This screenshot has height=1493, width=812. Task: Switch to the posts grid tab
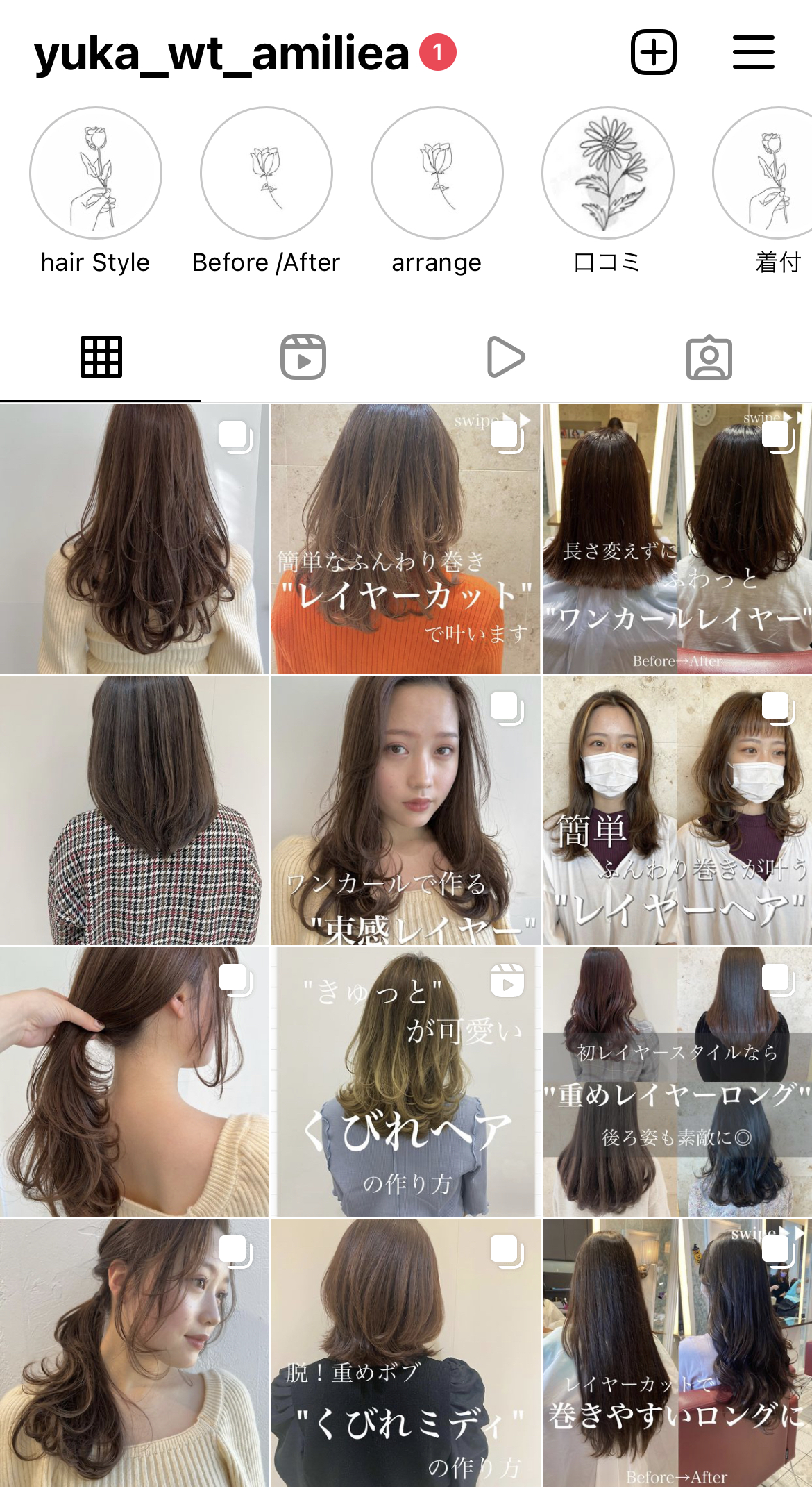(x=101, y=358)
